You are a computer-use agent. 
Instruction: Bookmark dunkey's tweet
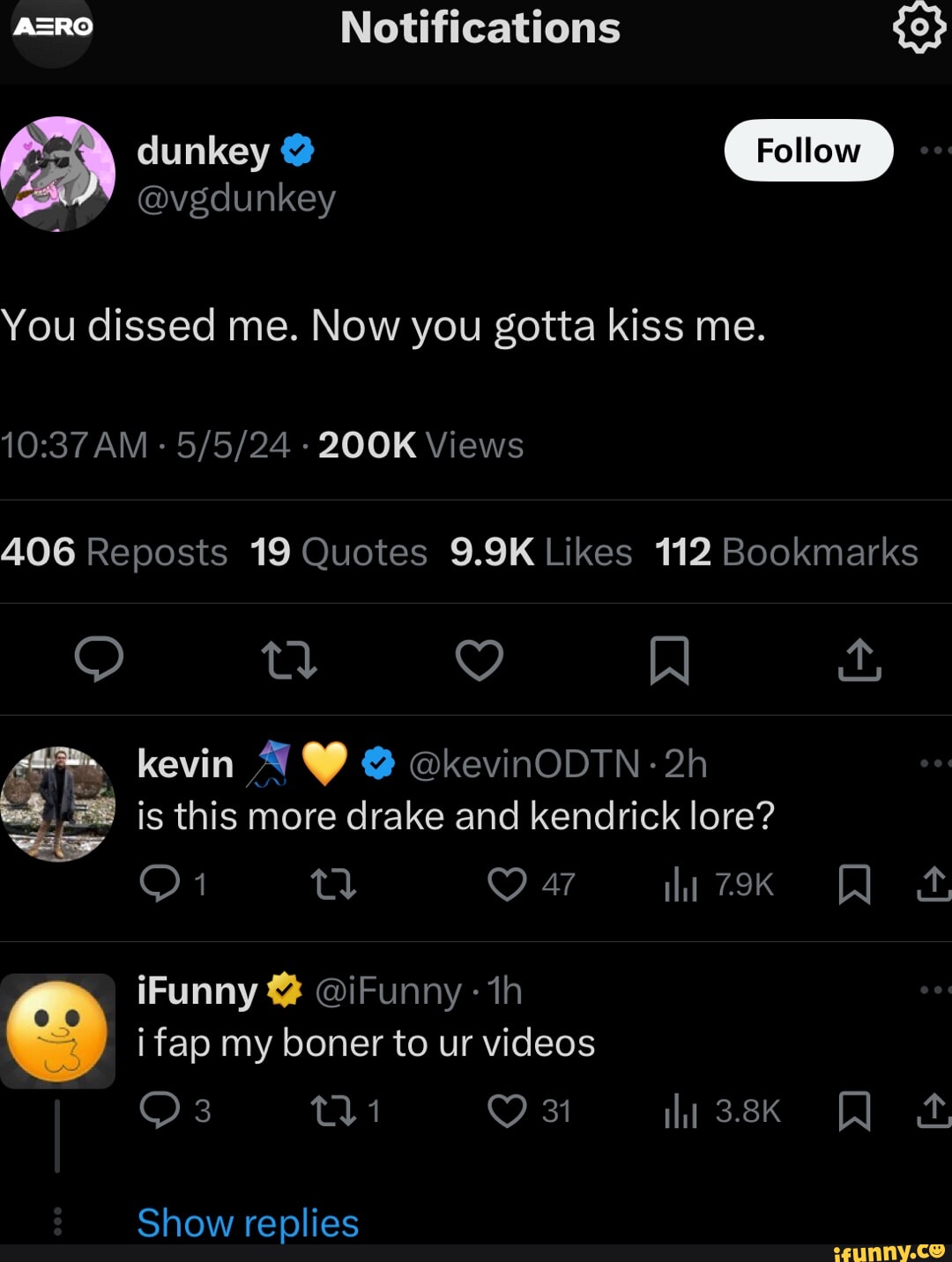coord(671,659)
